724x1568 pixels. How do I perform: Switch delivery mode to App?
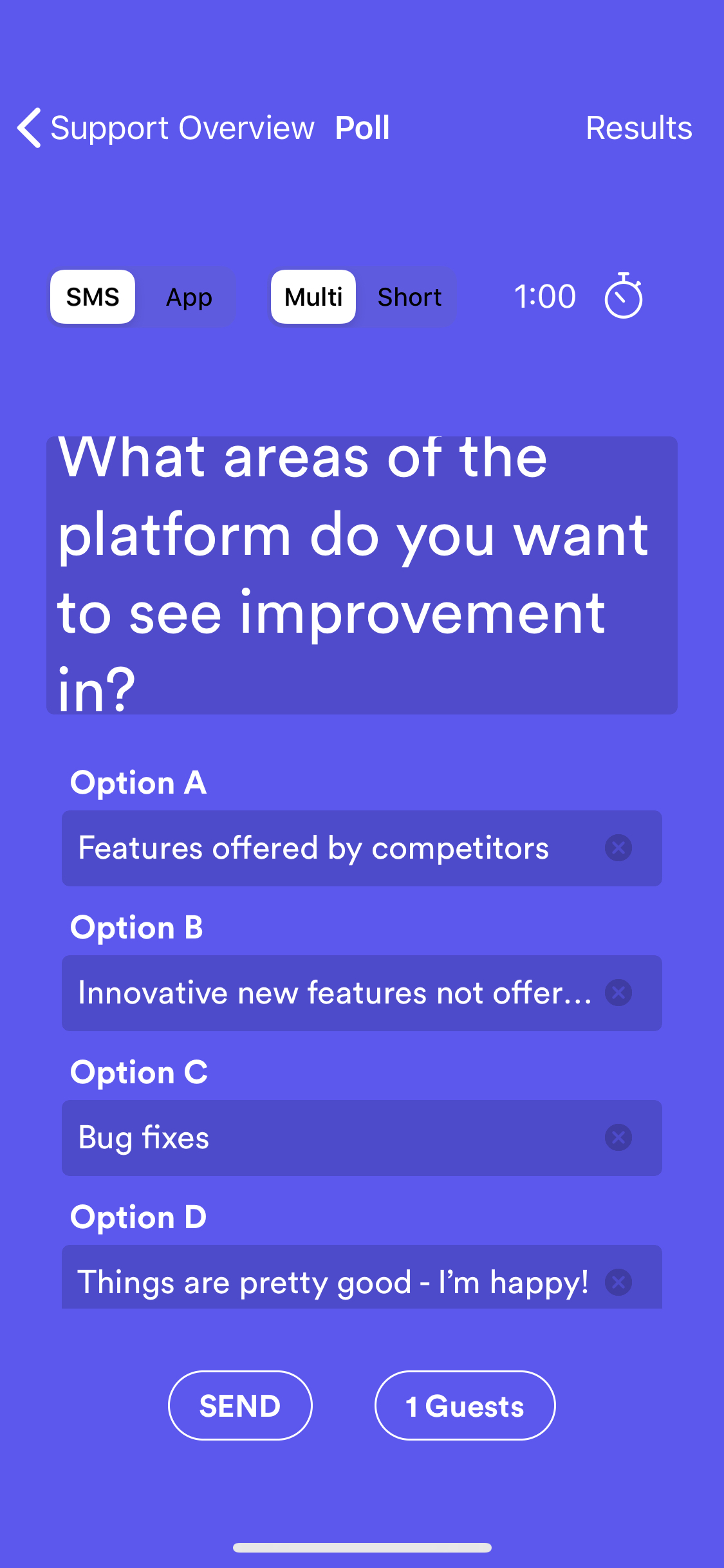point(189,297)
